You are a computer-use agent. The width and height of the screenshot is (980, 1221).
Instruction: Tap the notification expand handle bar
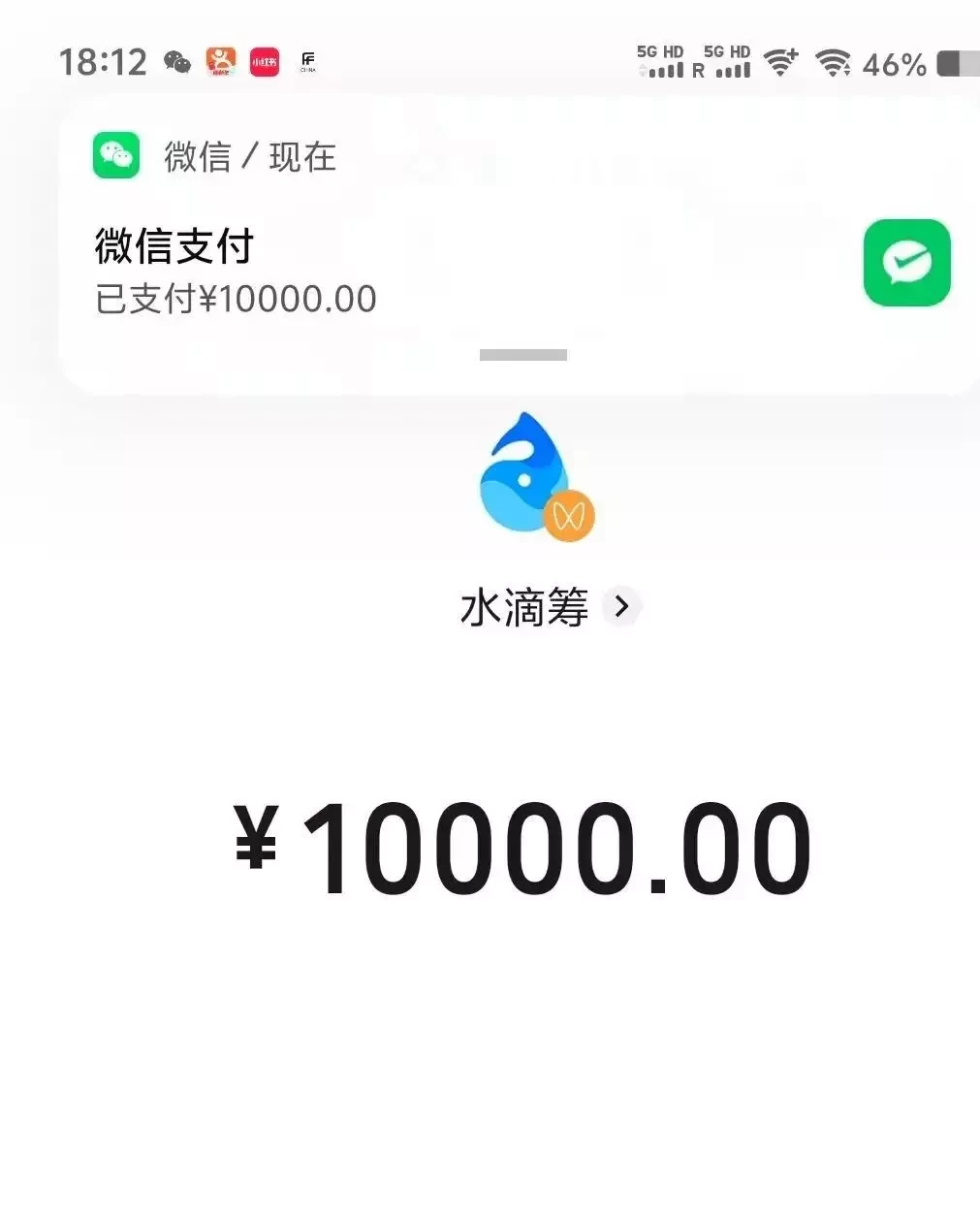click(522, 355)
